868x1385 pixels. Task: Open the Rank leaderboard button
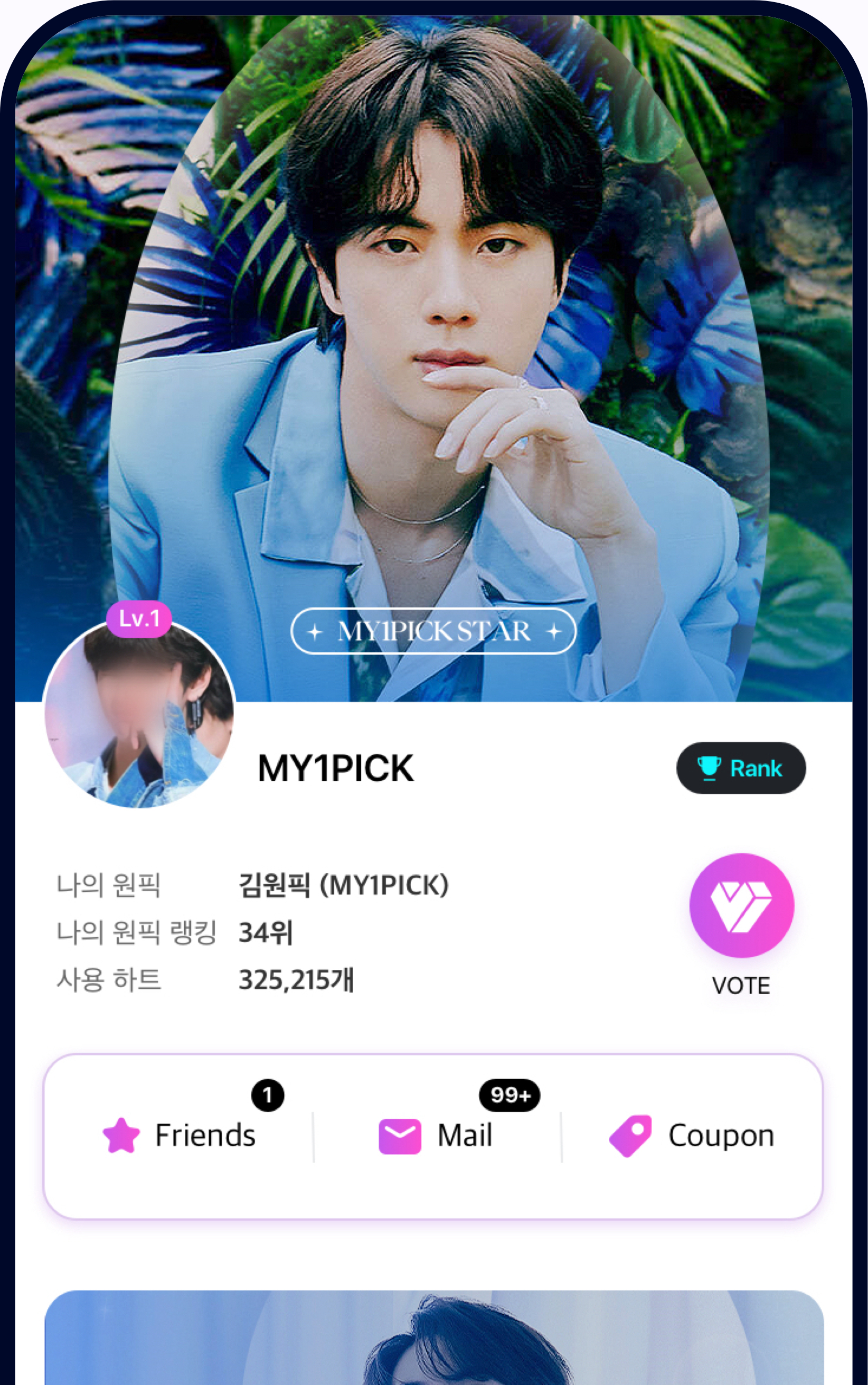pos(741,768)
